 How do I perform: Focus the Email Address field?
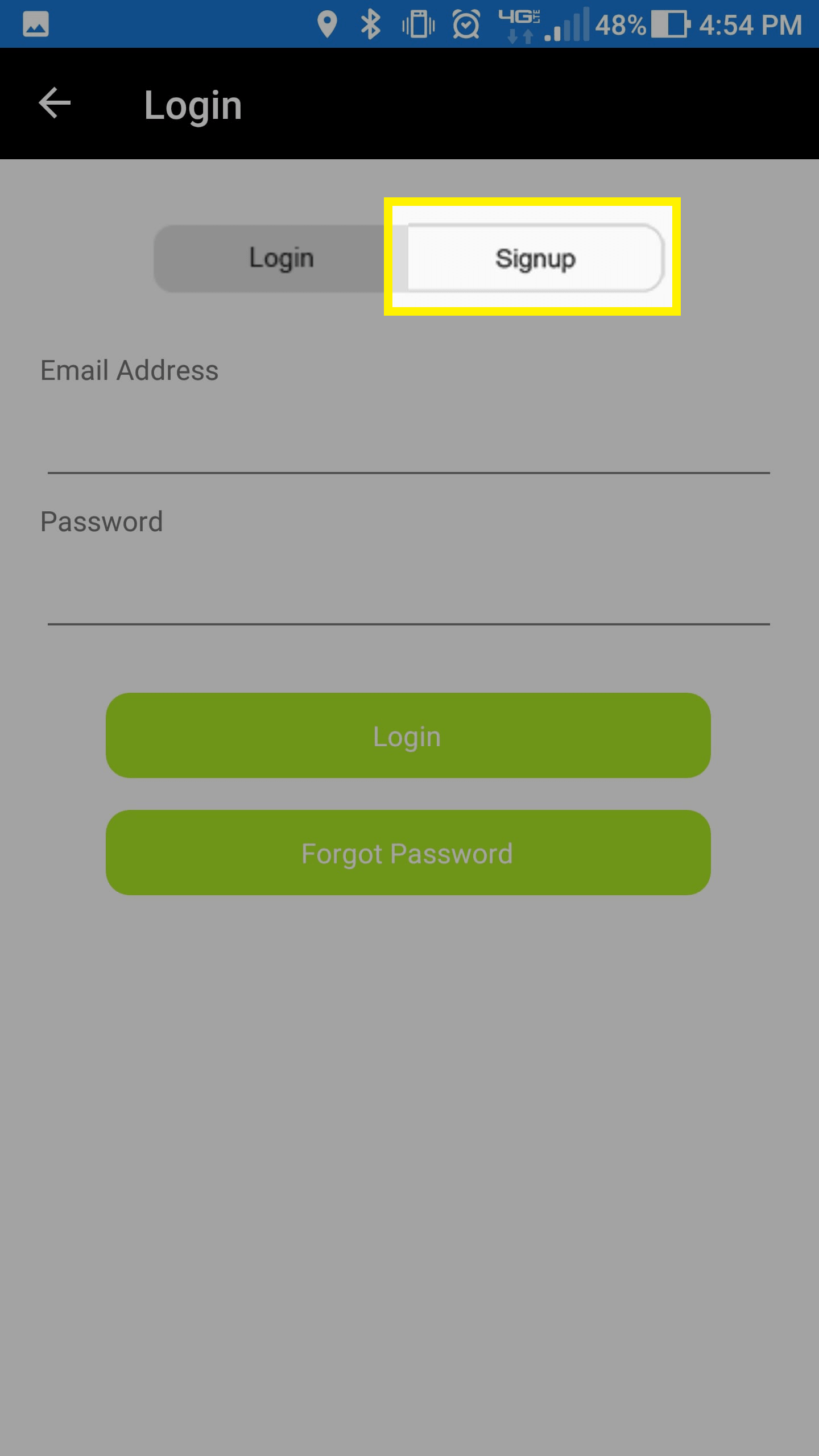click(408, 438)
